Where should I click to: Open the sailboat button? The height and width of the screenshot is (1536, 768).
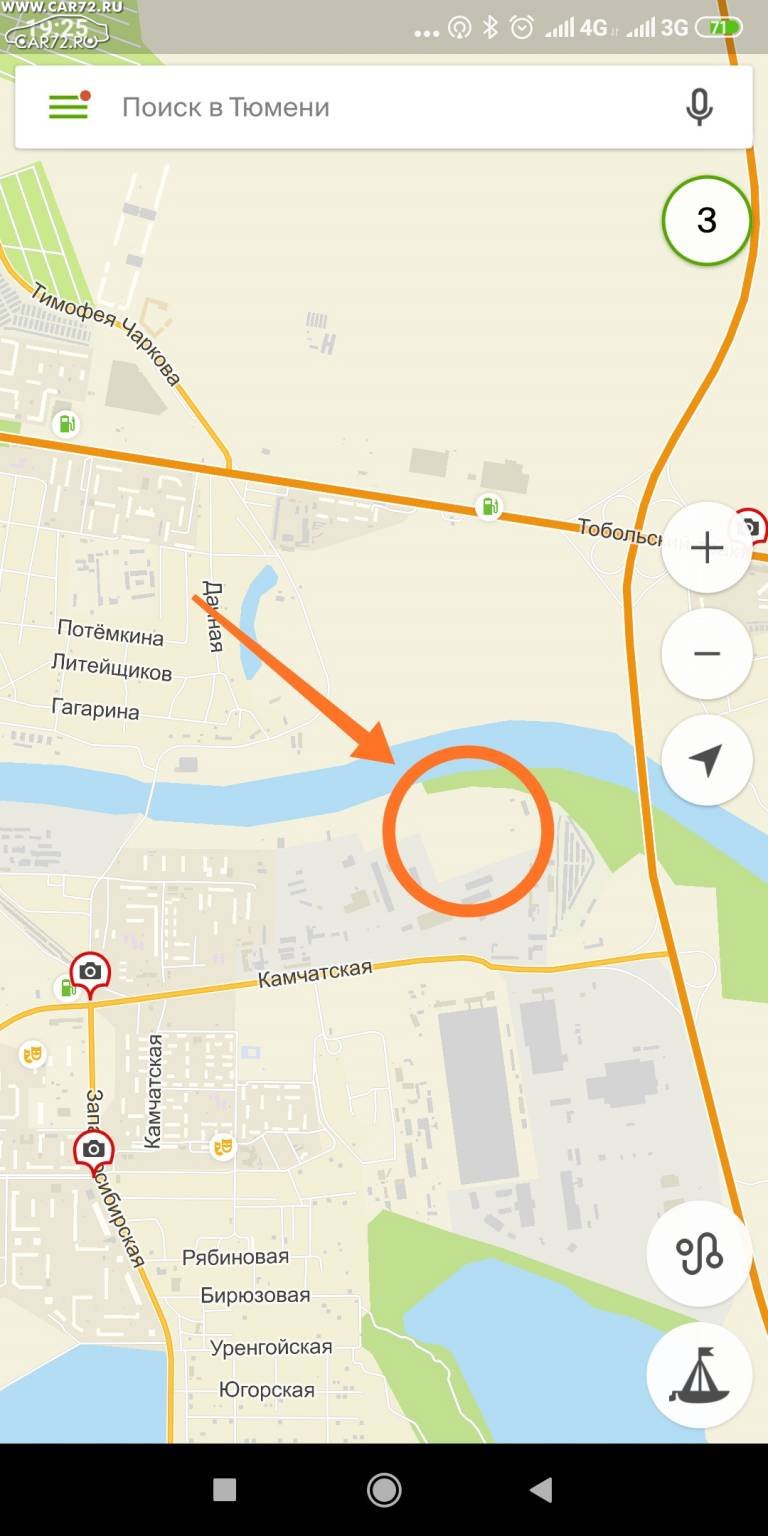[699, 1376]
